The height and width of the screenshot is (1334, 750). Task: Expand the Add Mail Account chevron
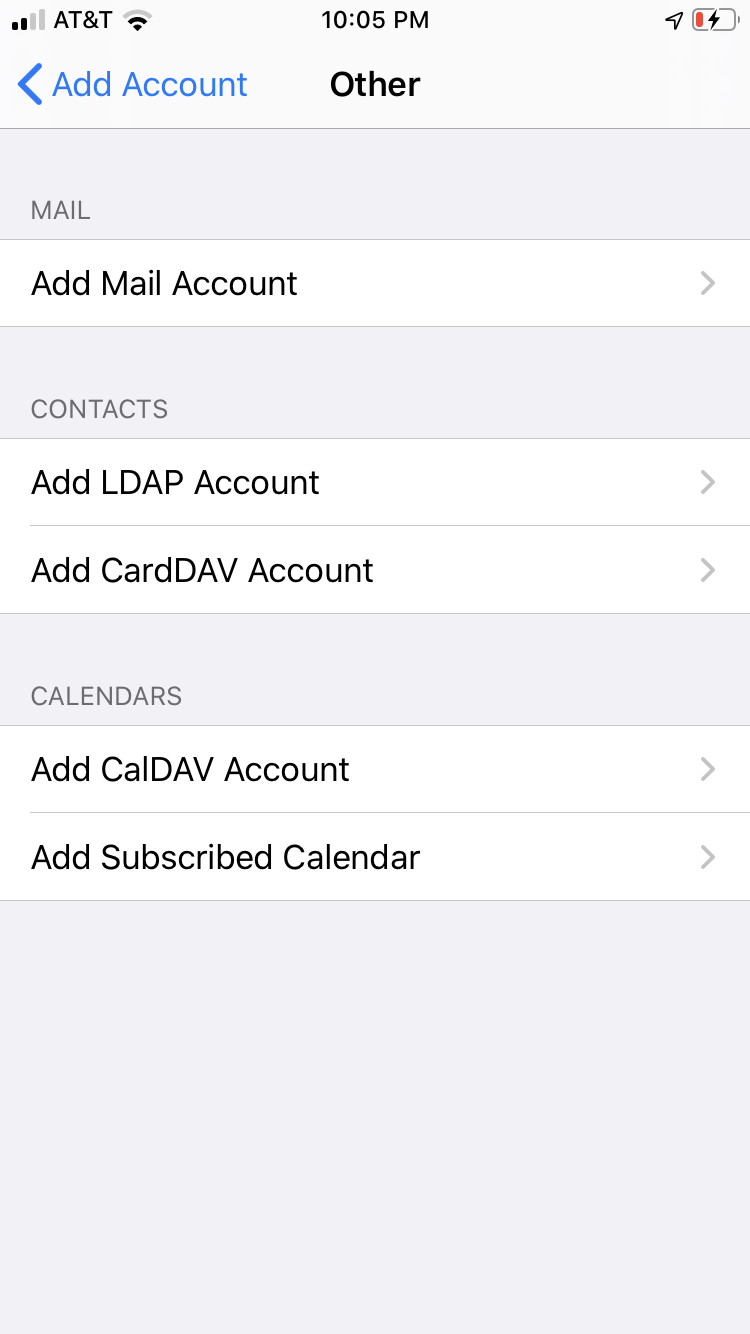point(708,283)
